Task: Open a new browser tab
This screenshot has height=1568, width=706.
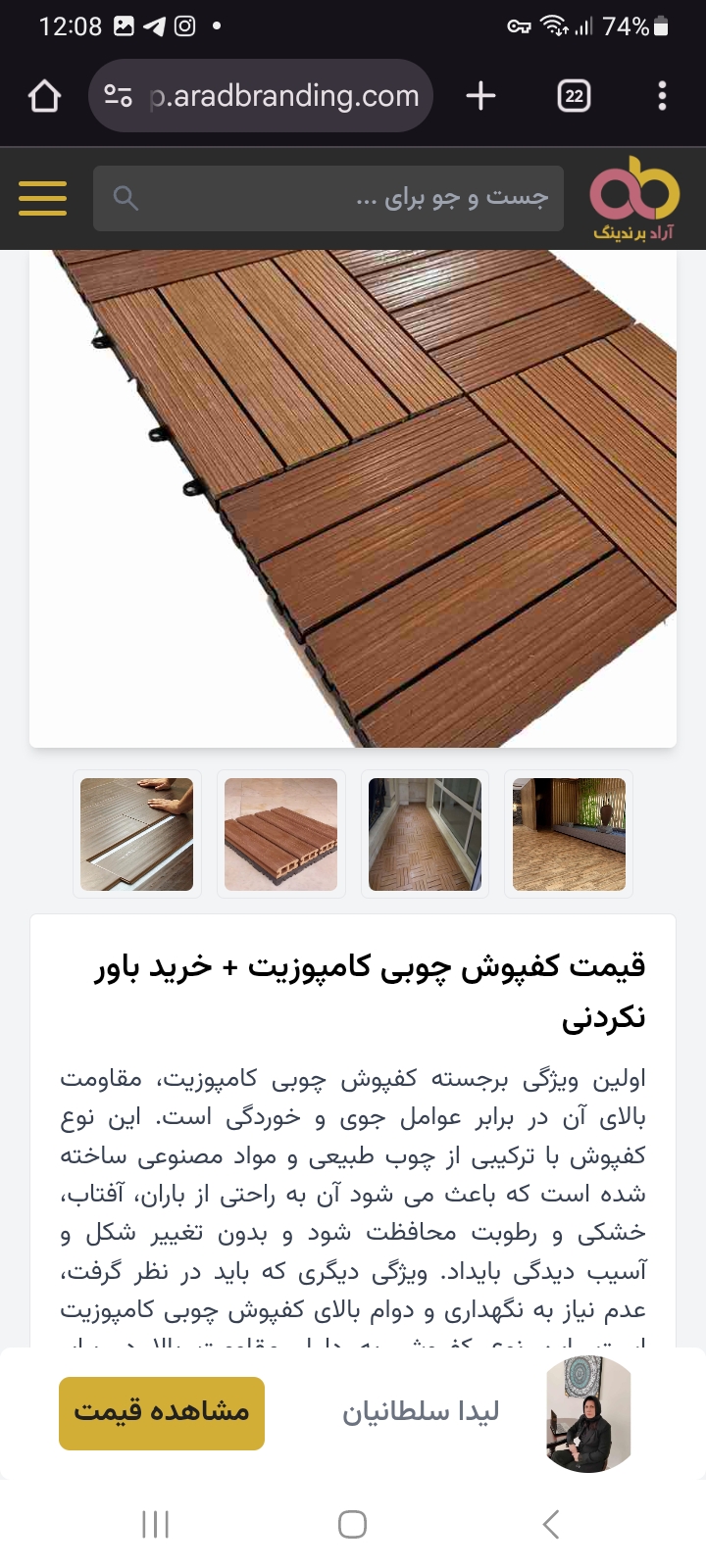Action: [x=480, y=96]
